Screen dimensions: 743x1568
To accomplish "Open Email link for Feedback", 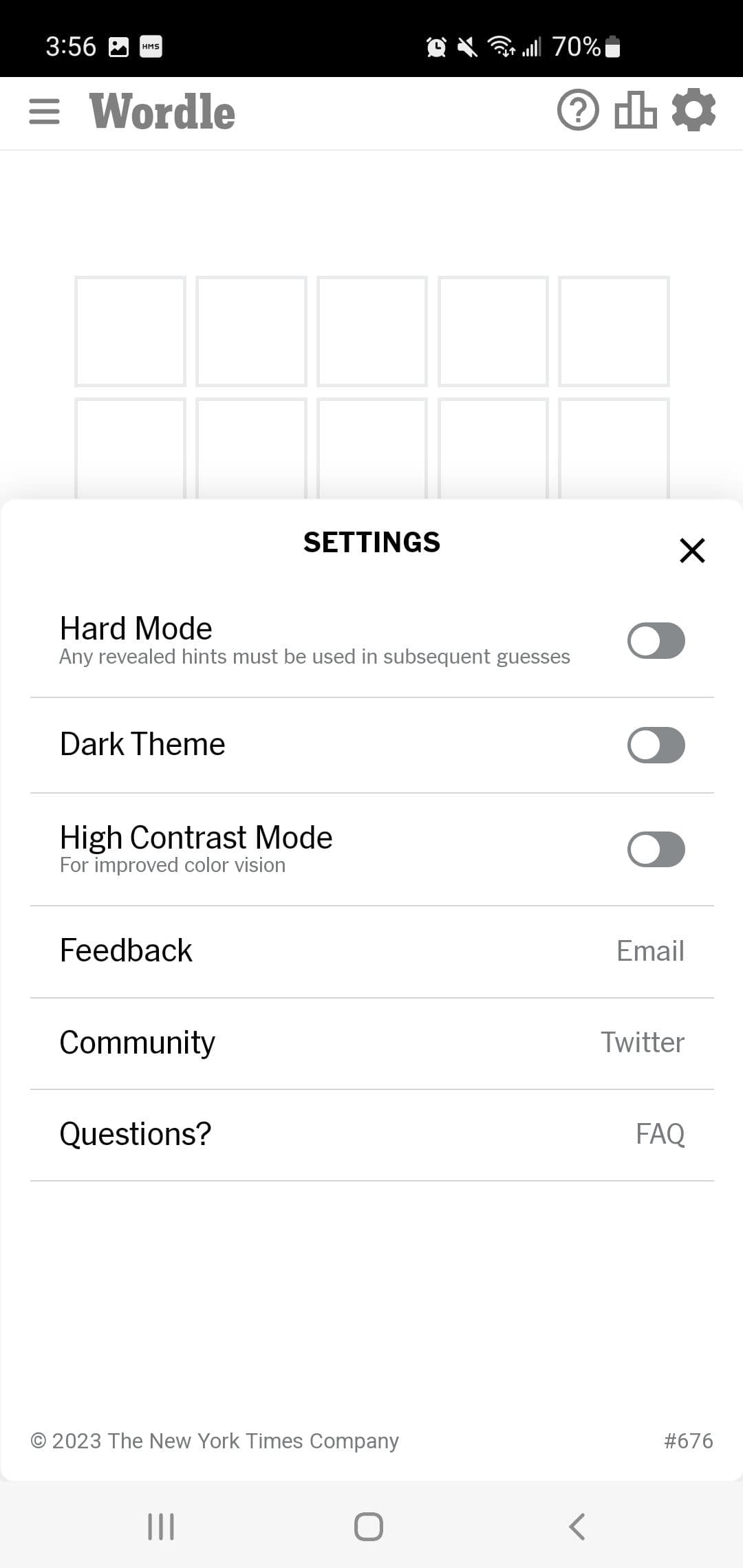I will pos(650,951).
